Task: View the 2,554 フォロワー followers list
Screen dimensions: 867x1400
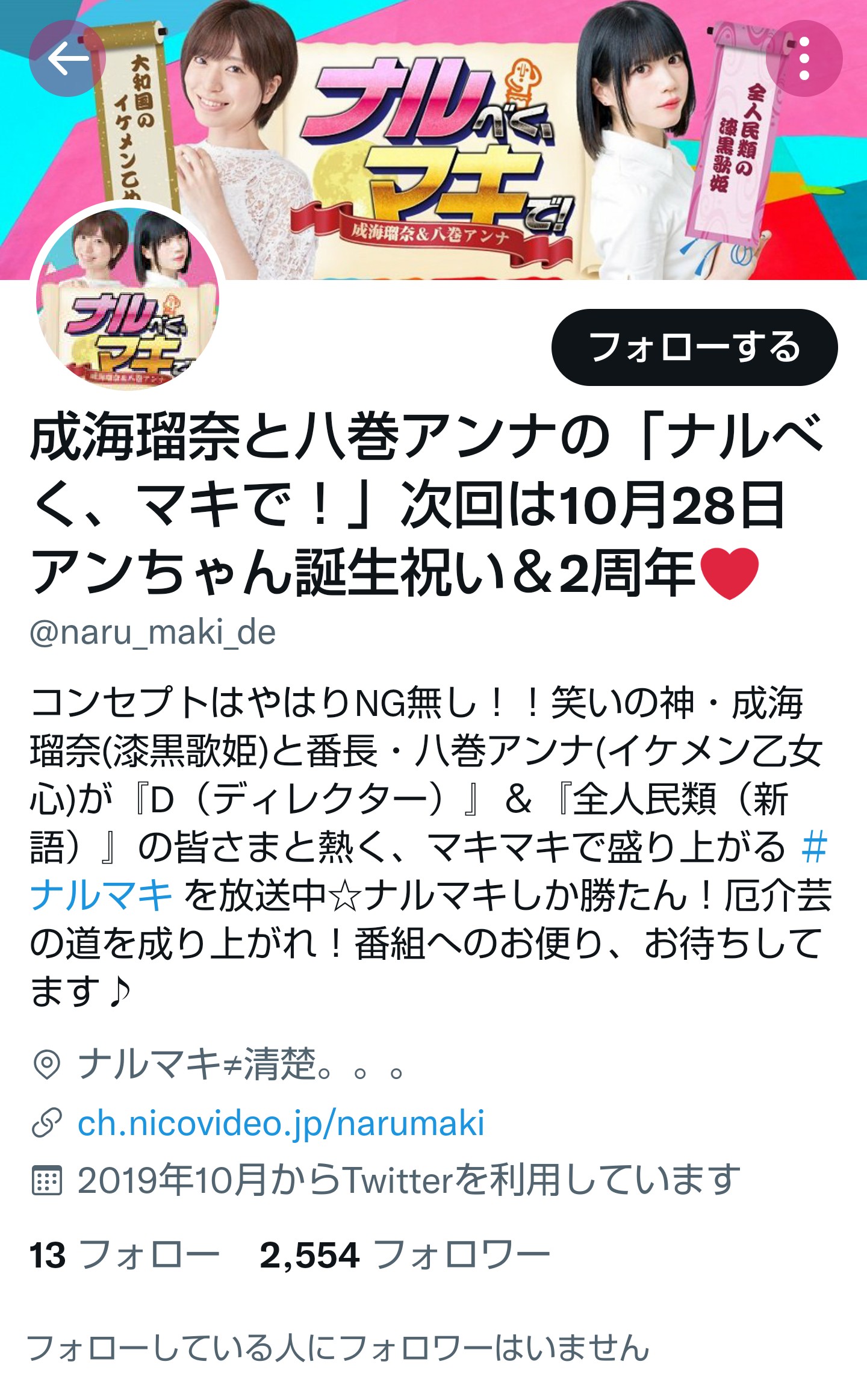Action: (x=405, y=1256)
